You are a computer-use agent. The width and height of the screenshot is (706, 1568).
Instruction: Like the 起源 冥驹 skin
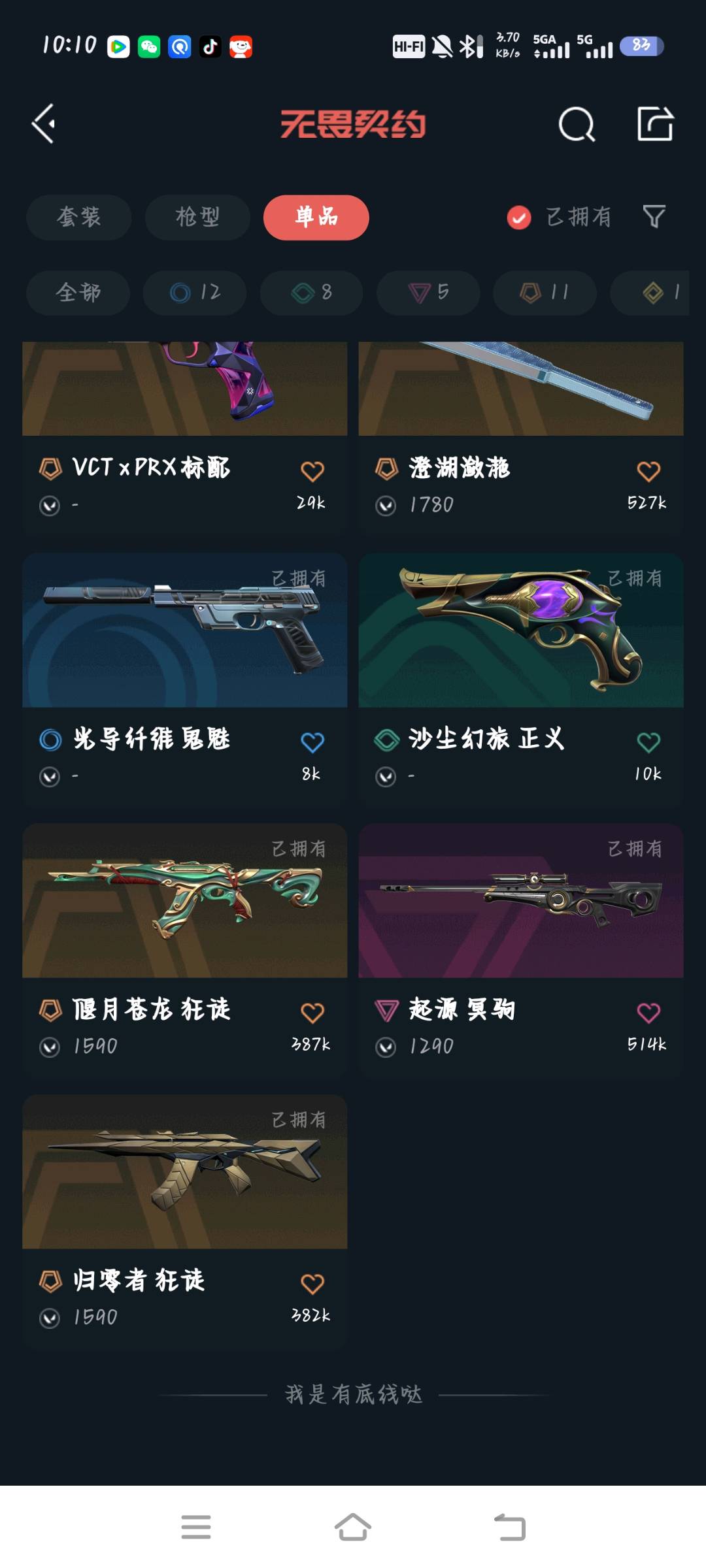(x=648, y=1013)
